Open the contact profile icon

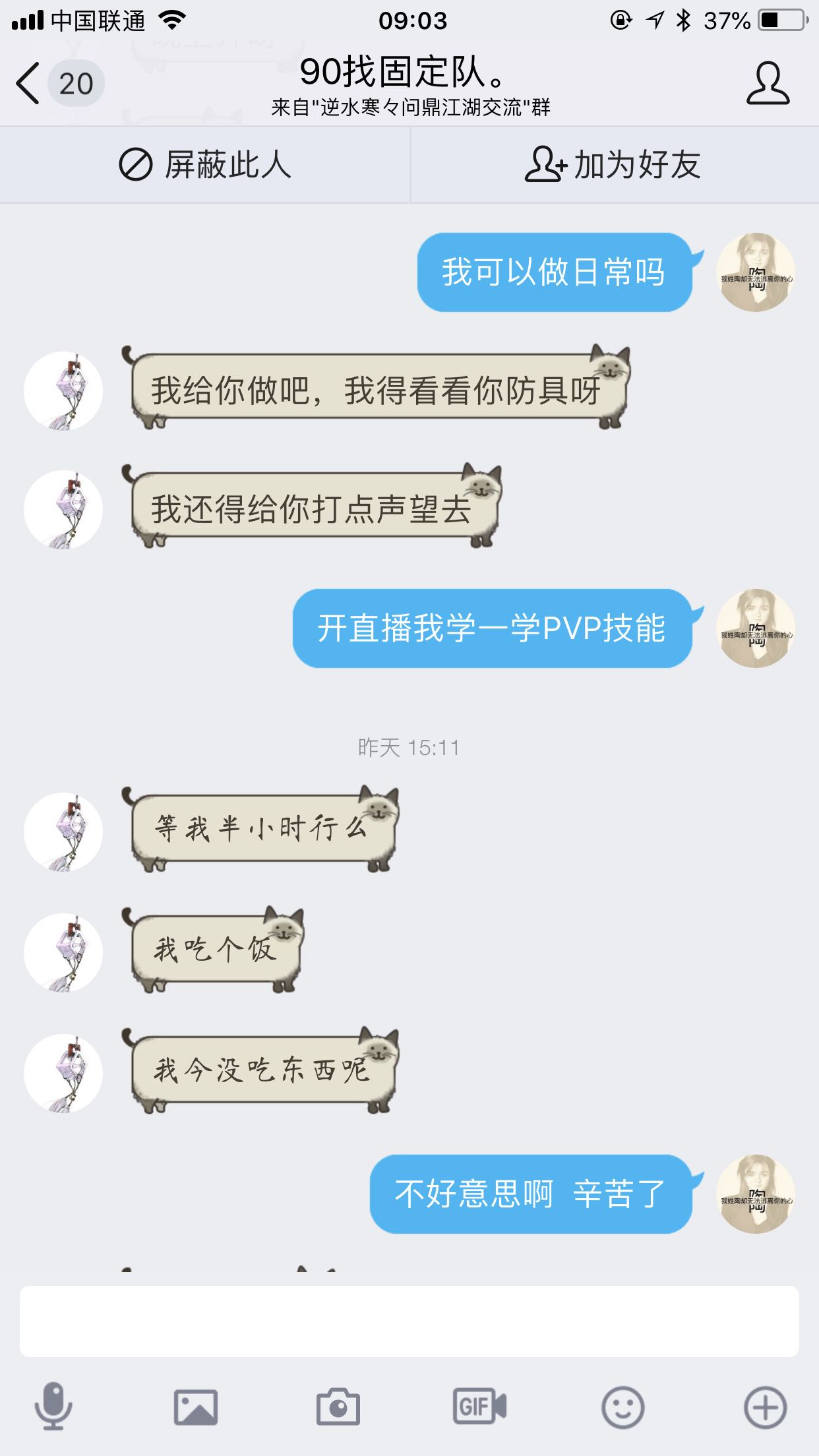(x=768, y=84)
